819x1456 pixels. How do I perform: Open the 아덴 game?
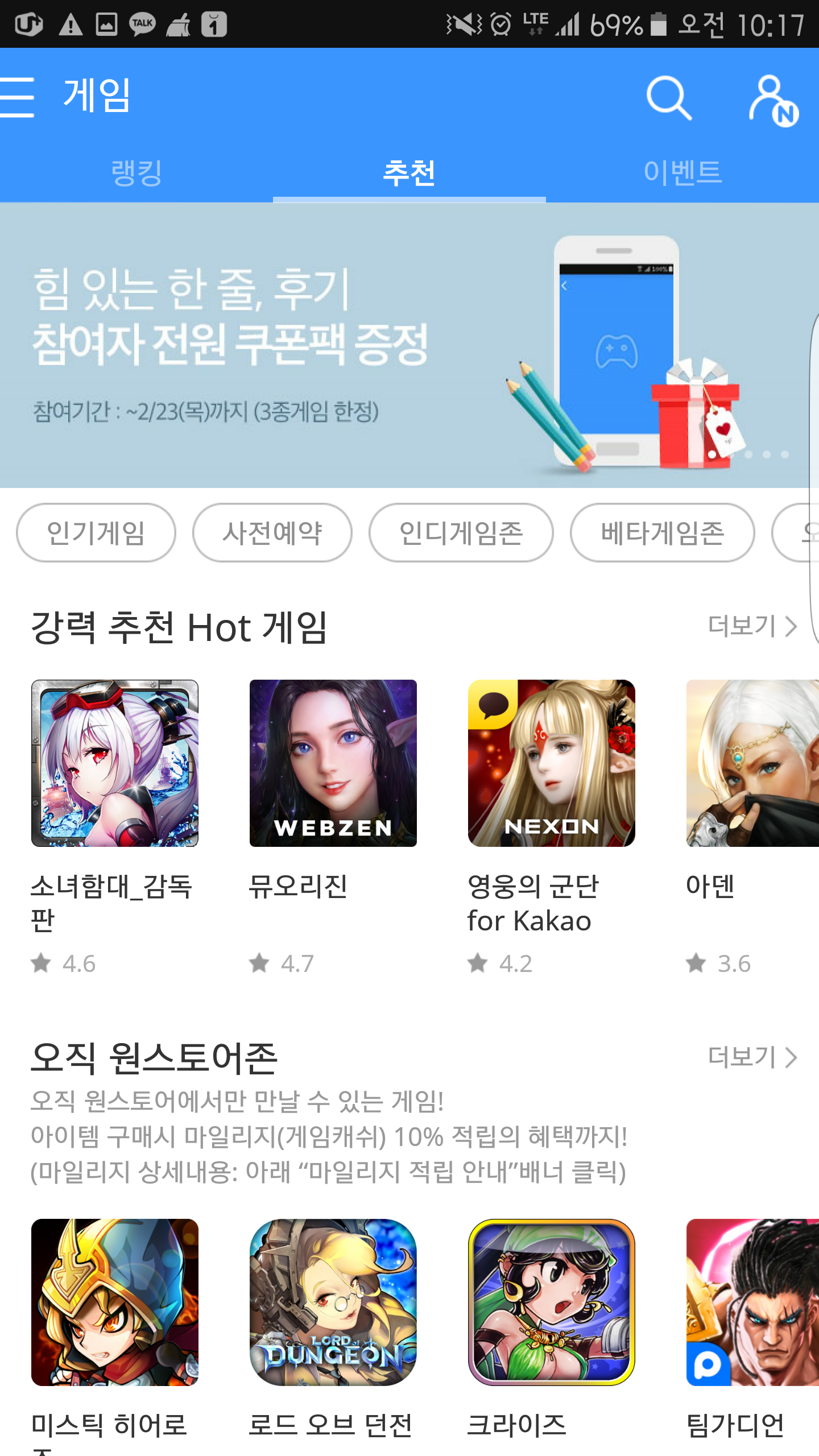pyautogui.click(x=752, y=763)
